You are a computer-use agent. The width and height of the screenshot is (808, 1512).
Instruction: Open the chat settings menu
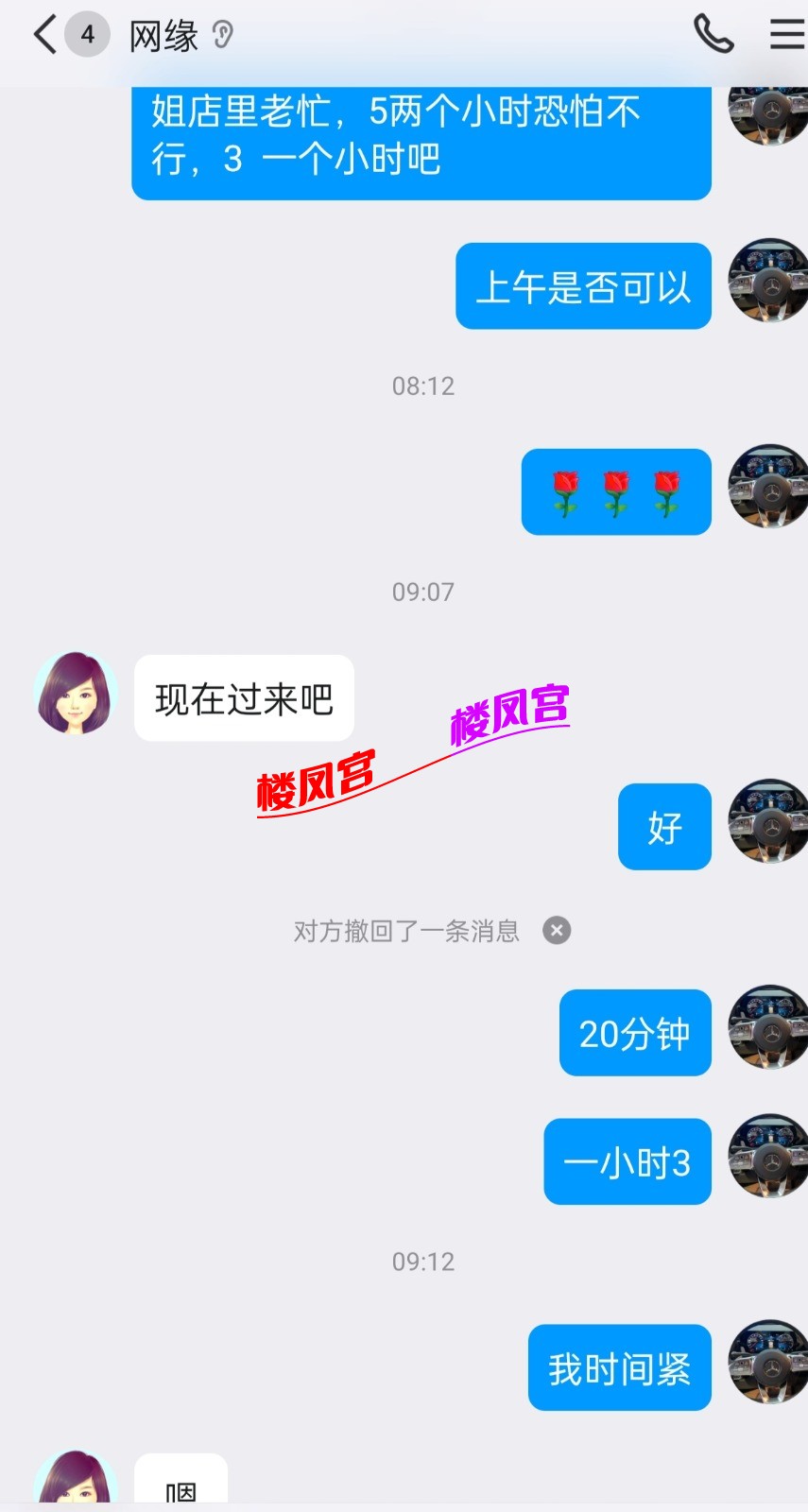click(786, 35)
